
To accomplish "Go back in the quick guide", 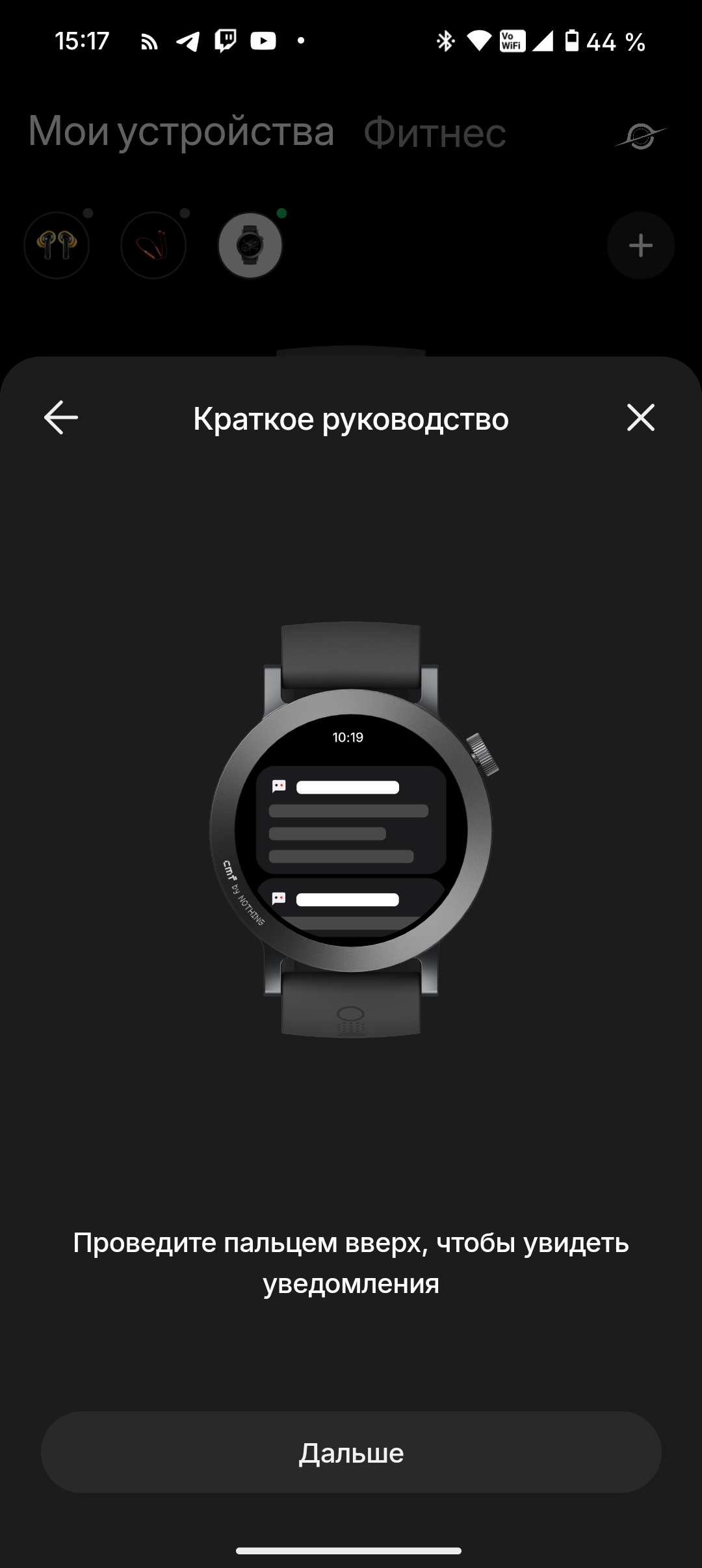I will (x=61, y=417).
